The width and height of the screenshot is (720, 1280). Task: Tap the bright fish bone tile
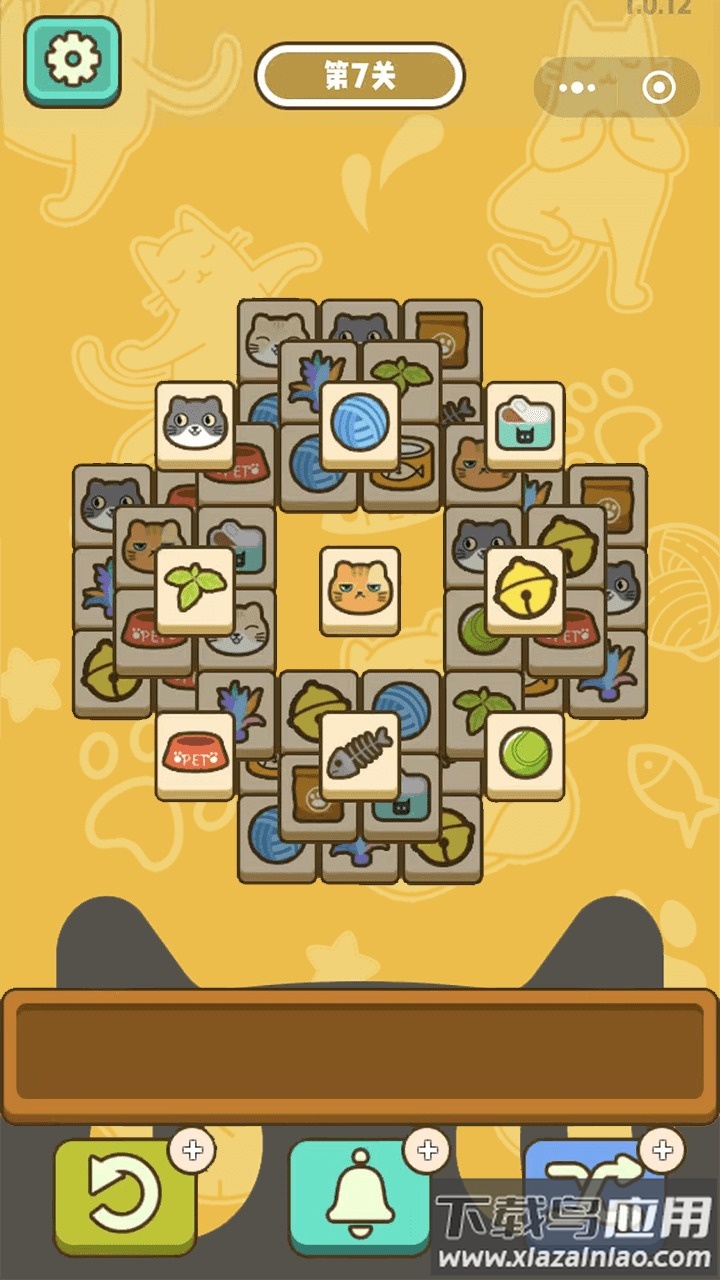pyautogui.click(x=360, y=755)
